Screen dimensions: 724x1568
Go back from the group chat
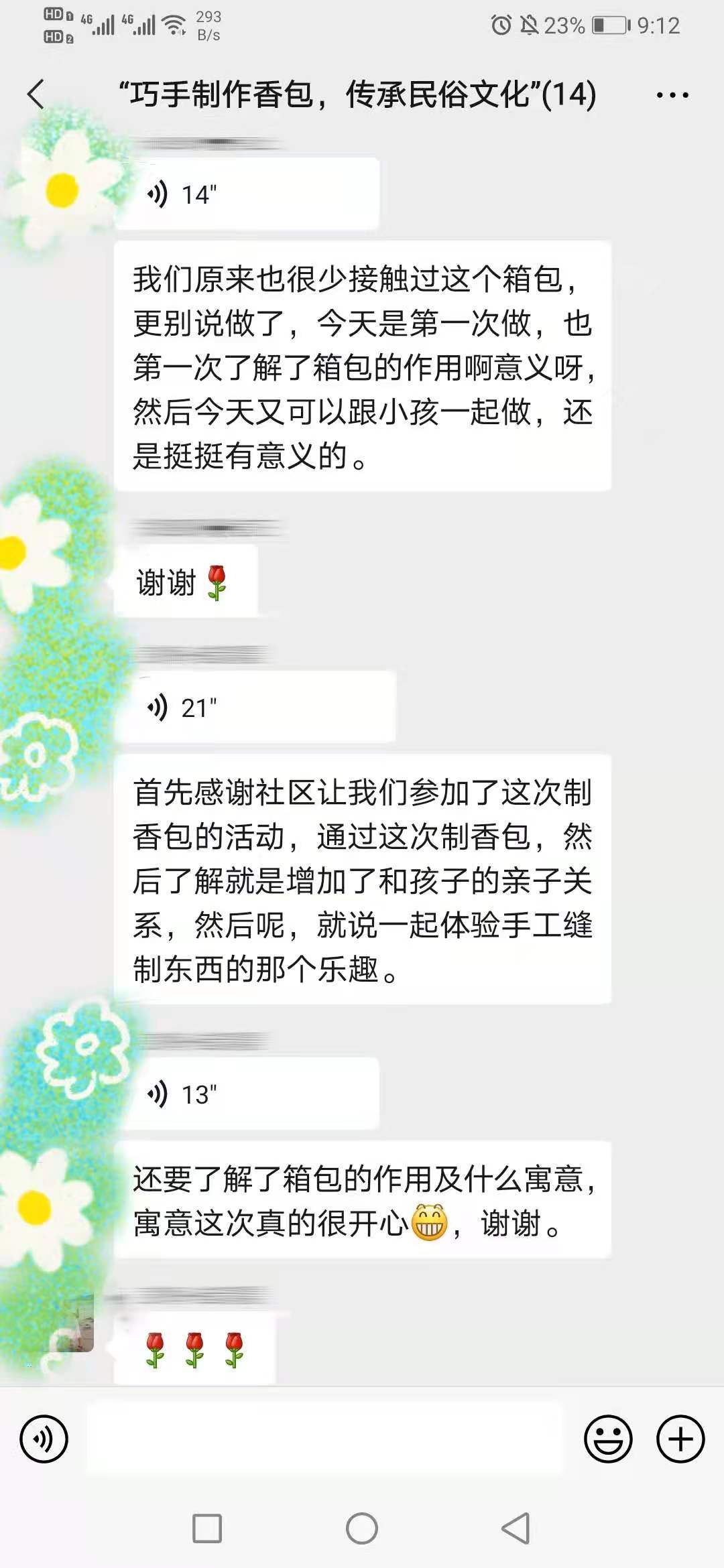tap(36, 94)
